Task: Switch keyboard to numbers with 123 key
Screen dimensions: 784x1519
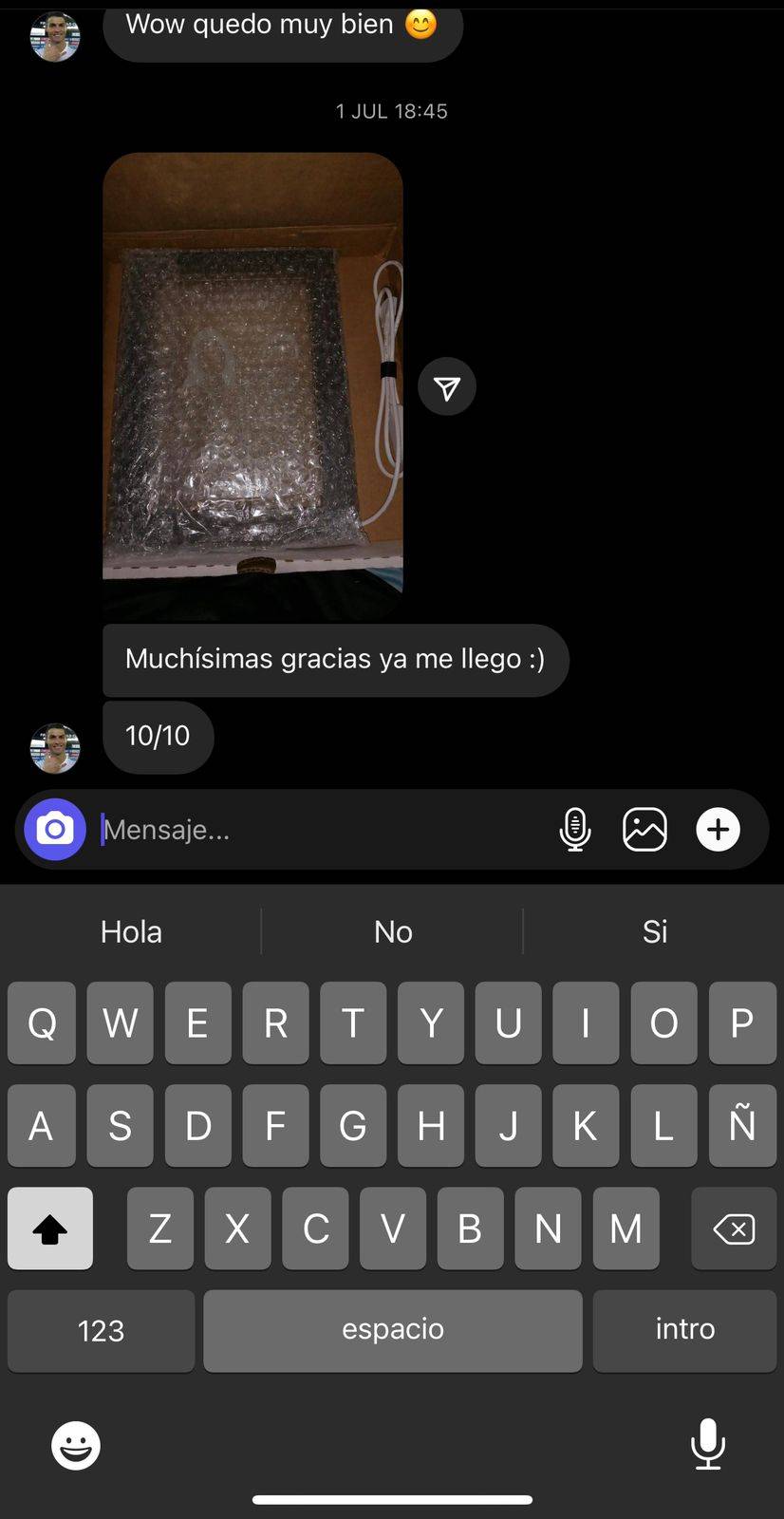Action: (101, 1330)
